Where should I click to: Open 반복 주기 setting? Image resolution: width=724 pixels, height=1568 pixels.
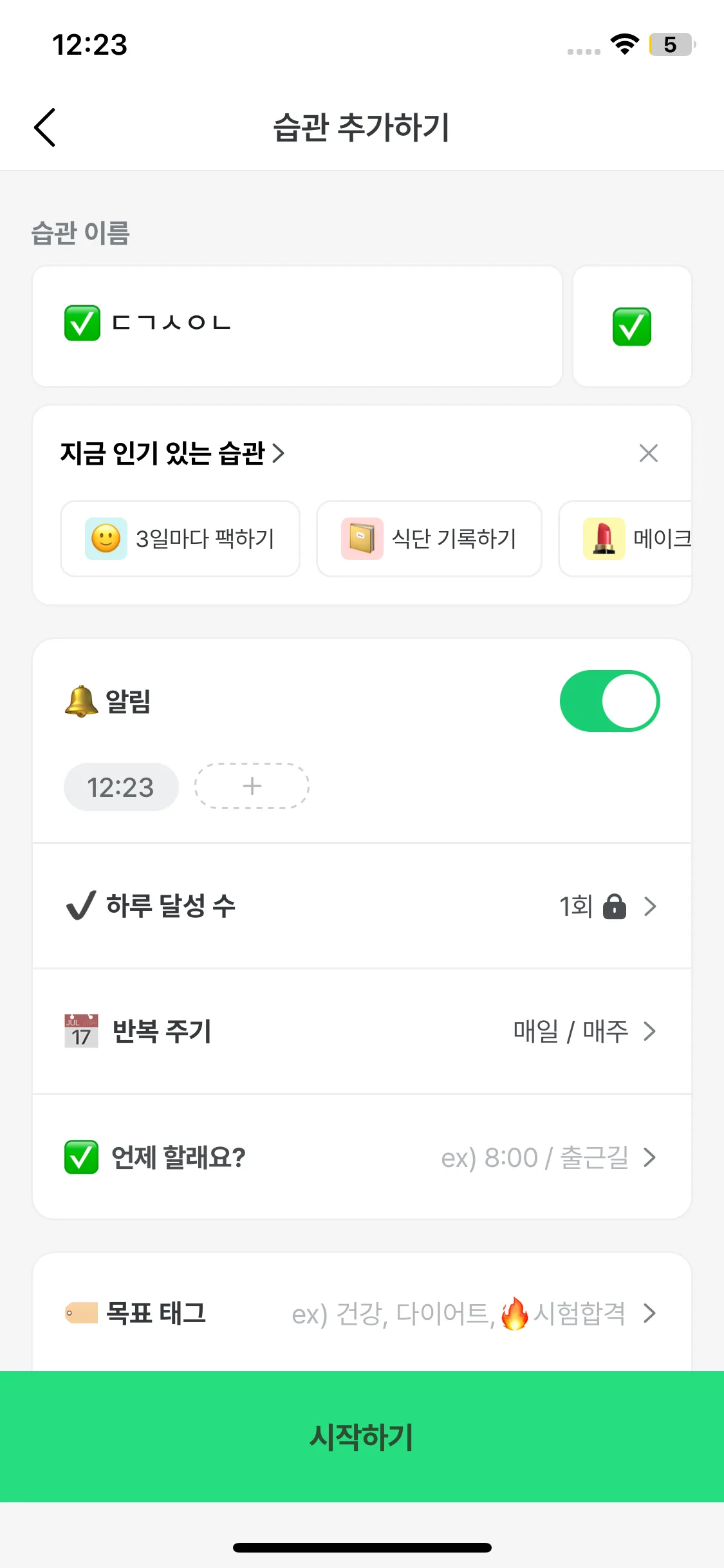[x=362, y=1031]
